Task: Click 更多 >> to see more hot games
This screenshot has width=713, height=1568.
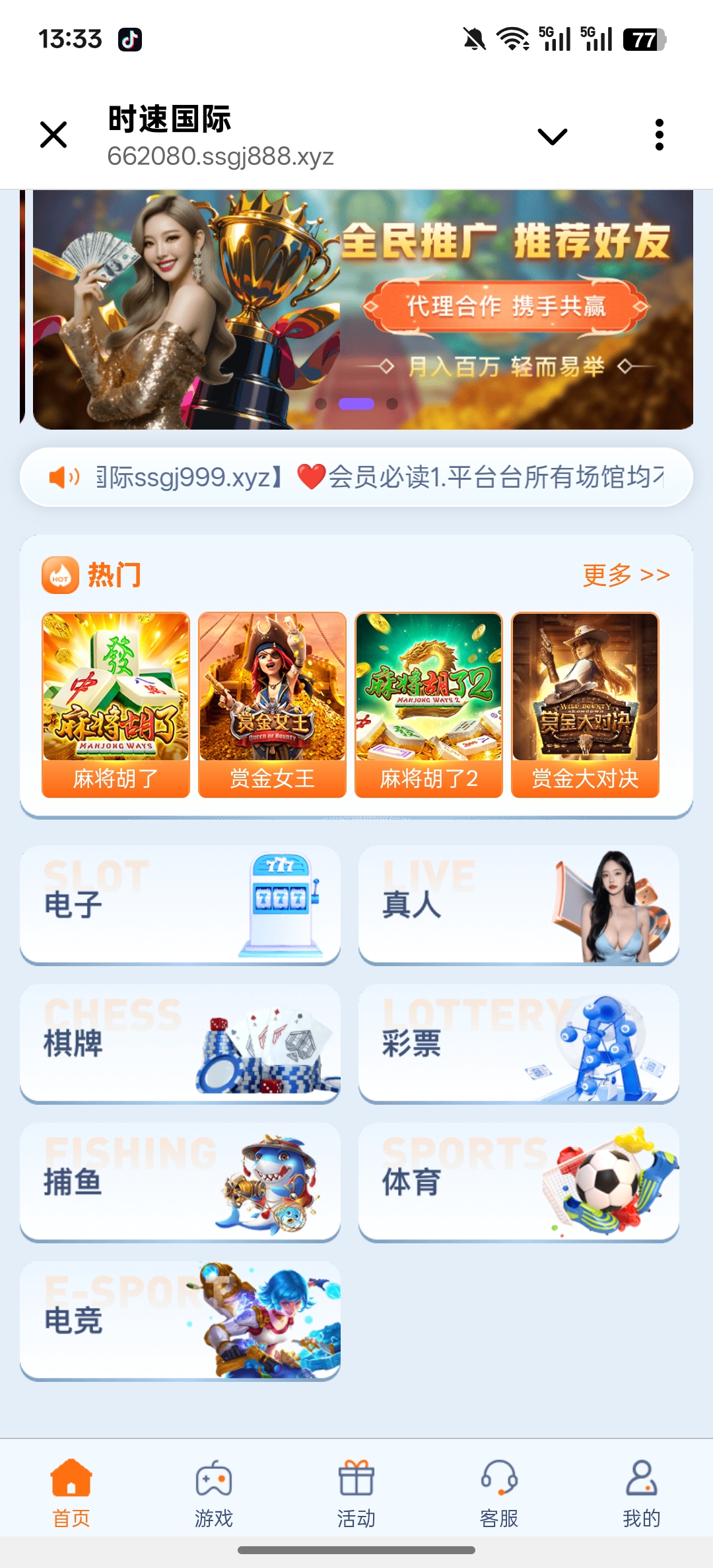Action: (626, 573)
